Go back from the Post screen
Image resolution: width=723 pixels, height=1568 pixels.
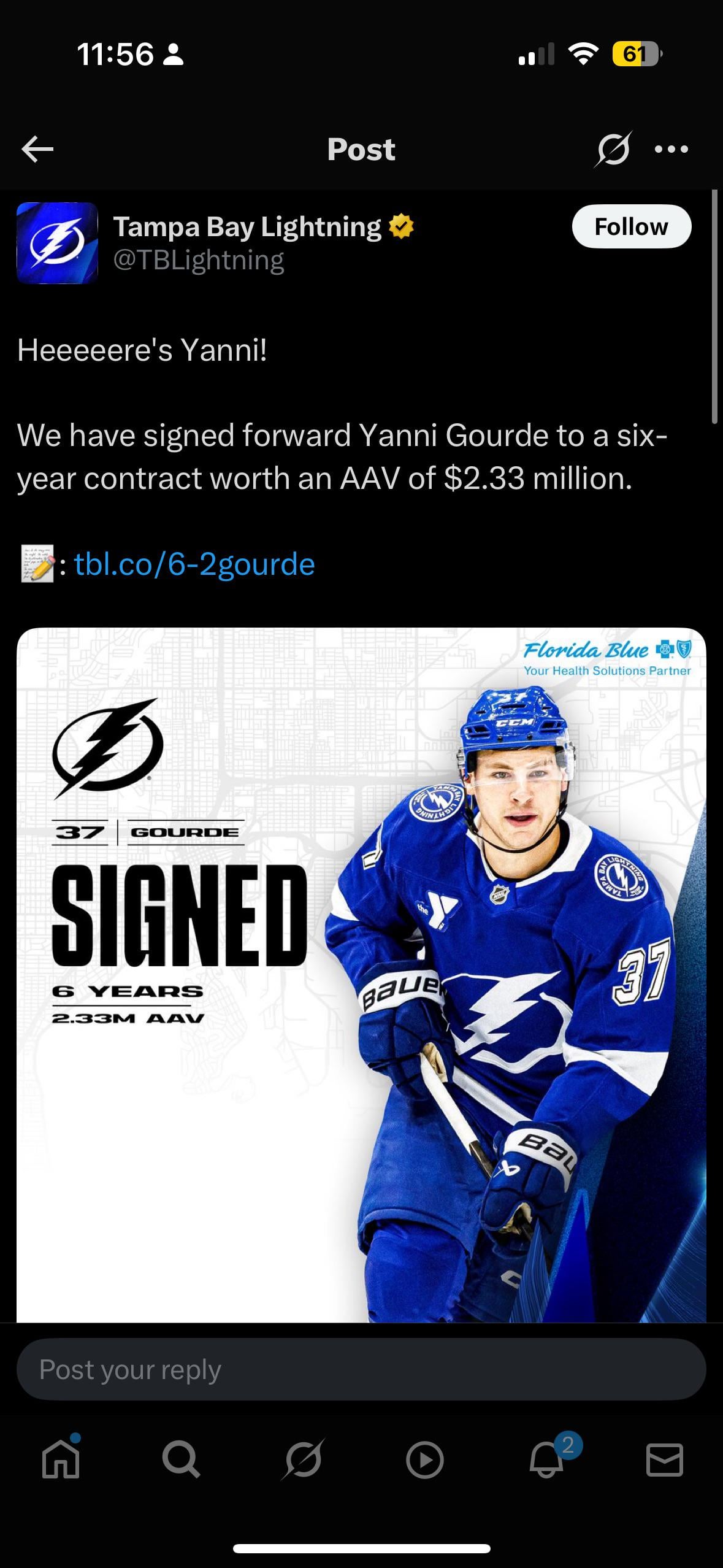[x=37, y=149]
